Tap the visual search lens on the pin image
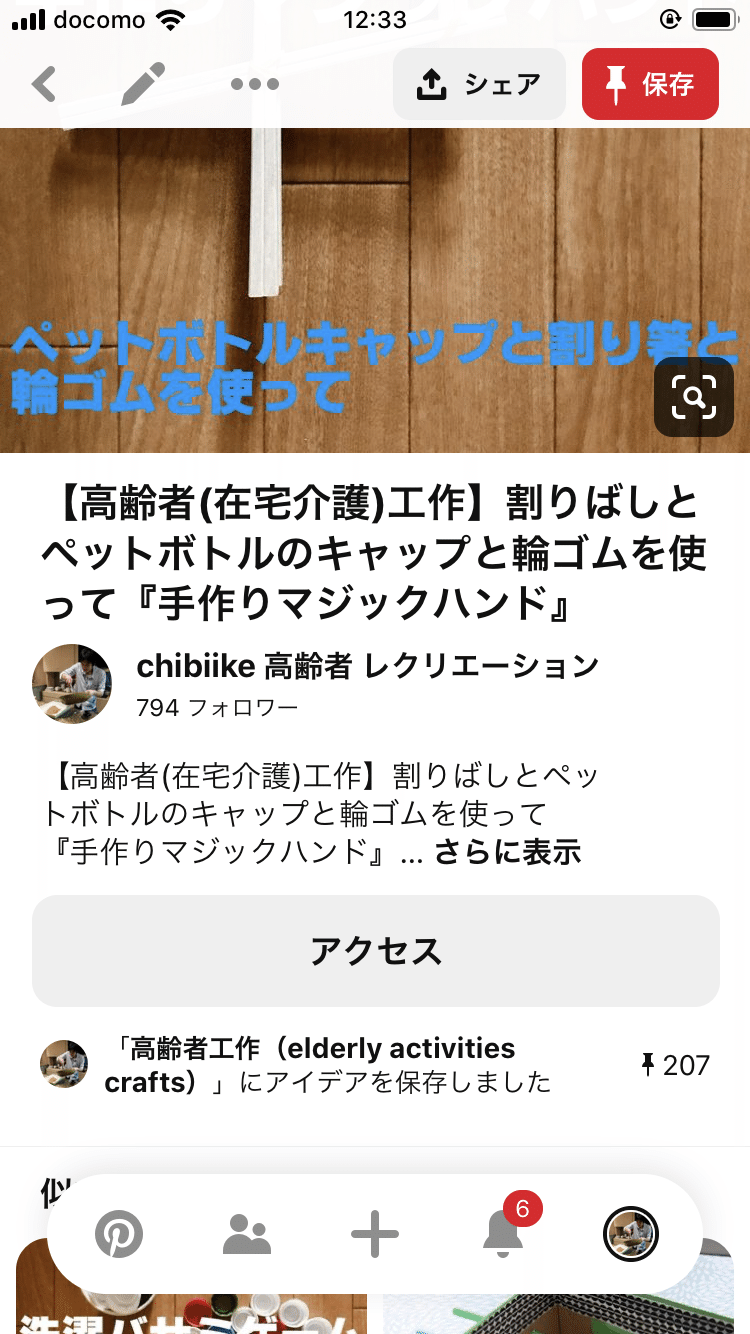 (693, 397)
